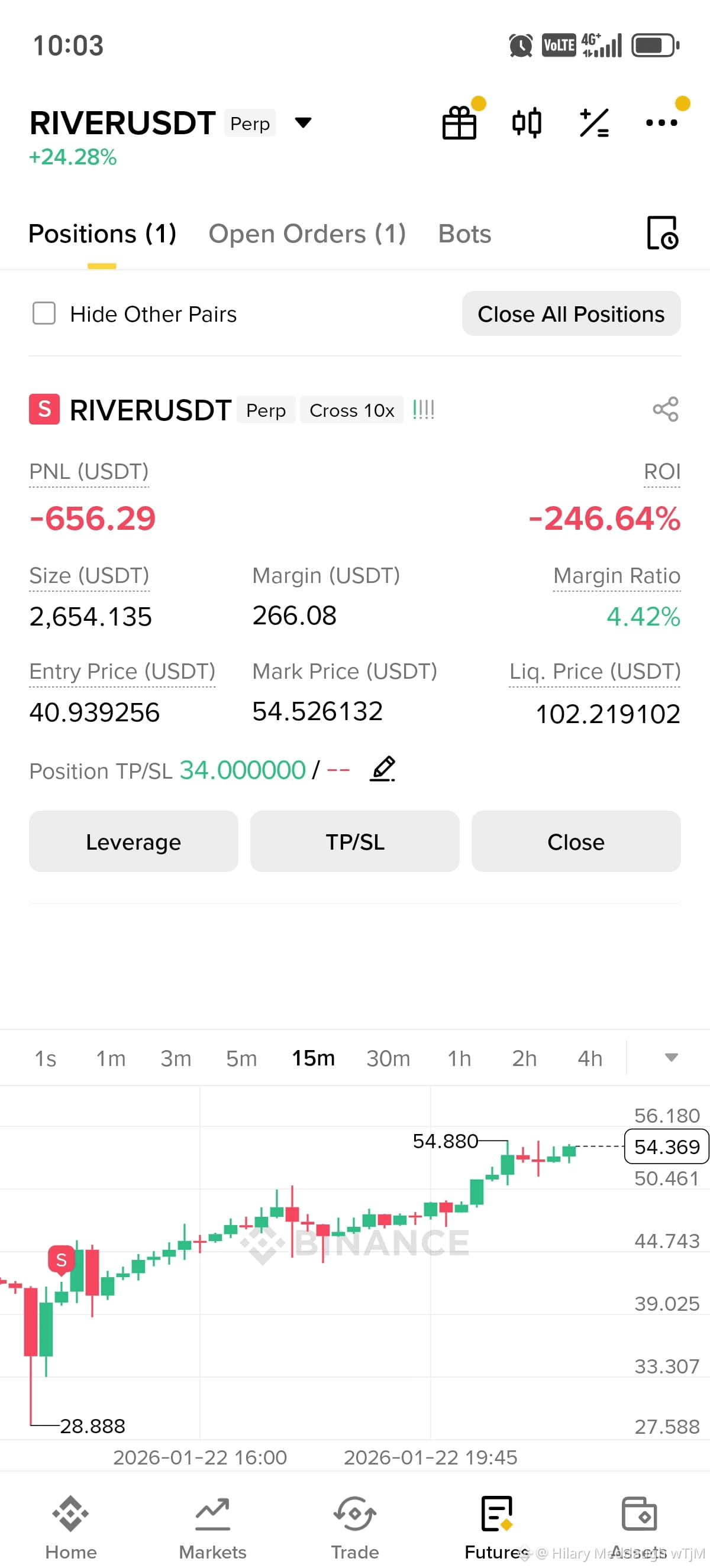Viewport: 710px width, 1568px height.
Task: Tap Close All Positions button
Action: tap(571, 313)
